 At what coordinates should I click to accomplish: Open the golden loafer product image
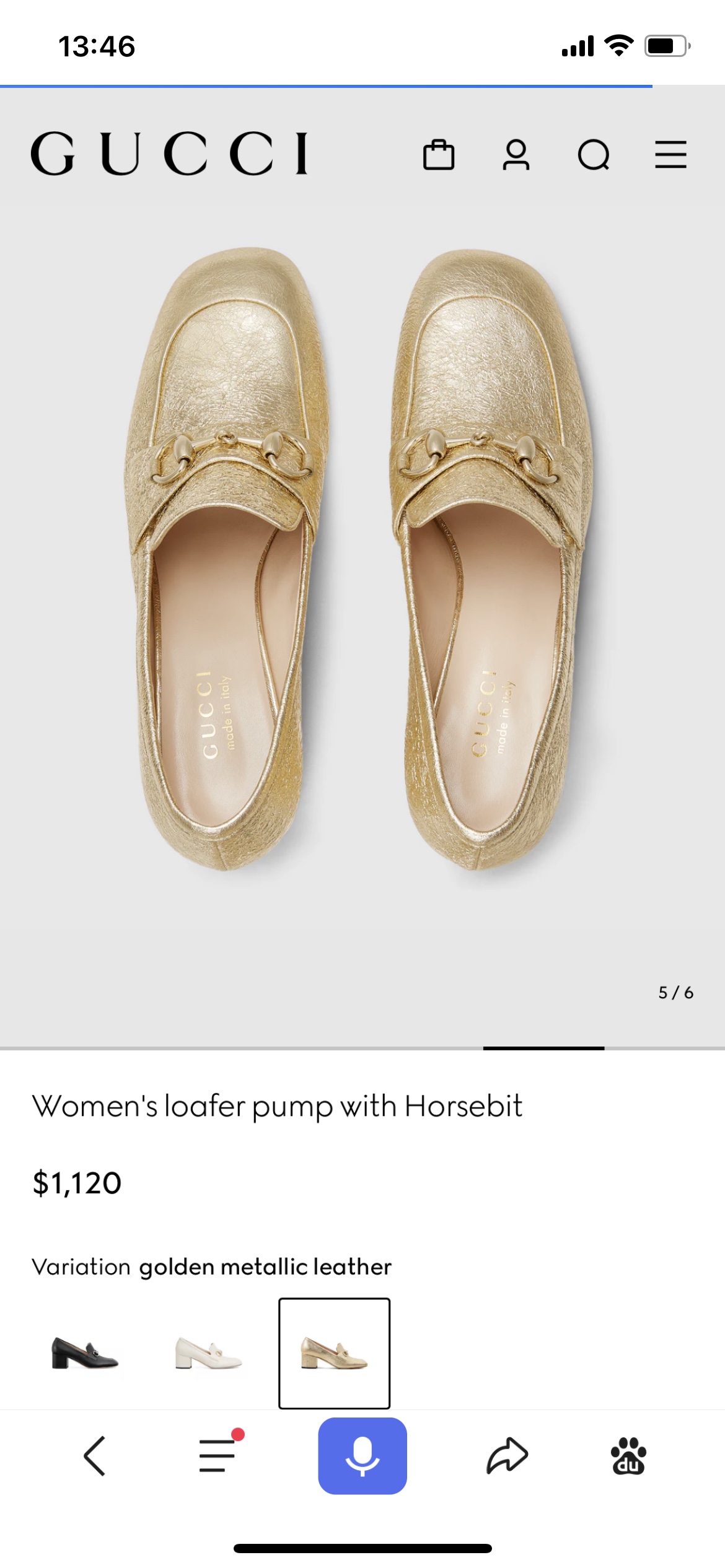(x=362, y=557)
